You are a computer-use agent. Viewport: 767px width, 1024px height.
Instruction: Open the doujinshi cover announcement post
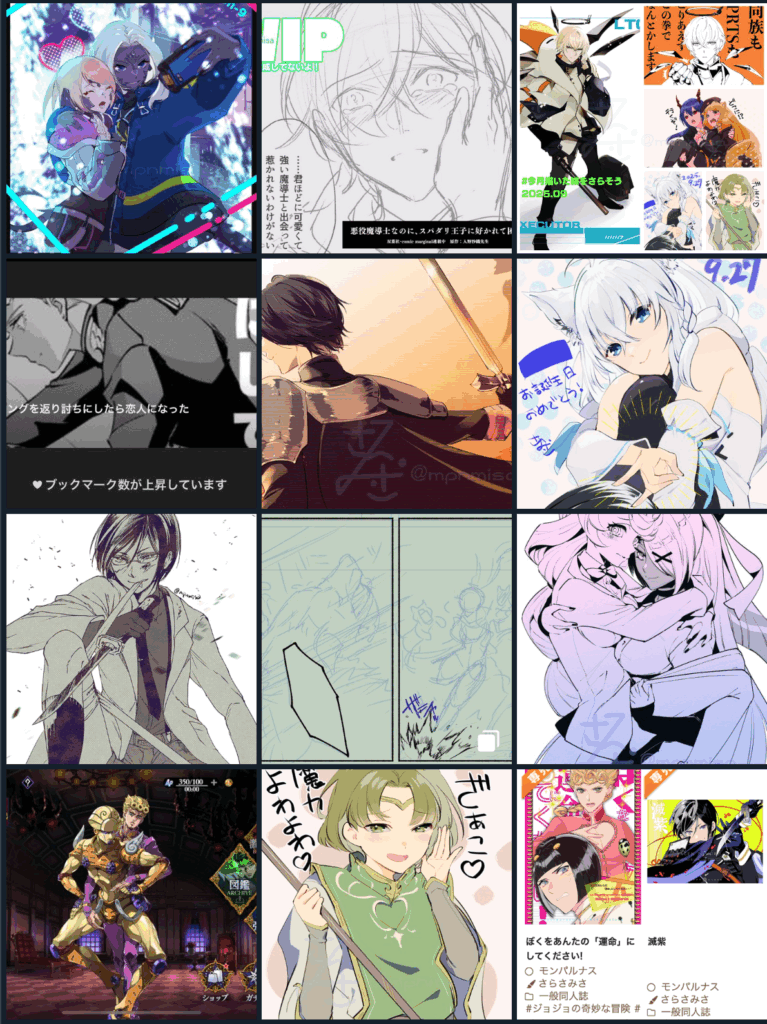pos(641,893)
